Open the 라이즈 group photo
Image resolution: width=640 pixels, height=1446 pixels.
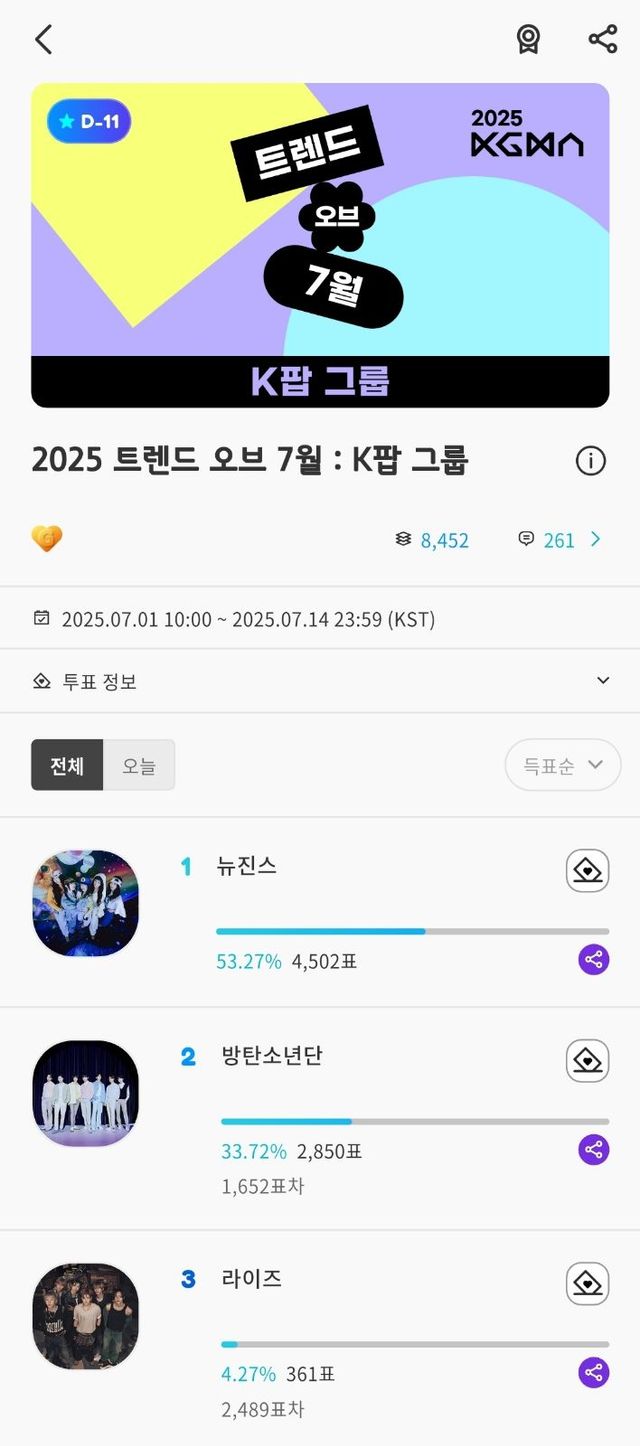pyautogui.click(x=86, y=1316)
